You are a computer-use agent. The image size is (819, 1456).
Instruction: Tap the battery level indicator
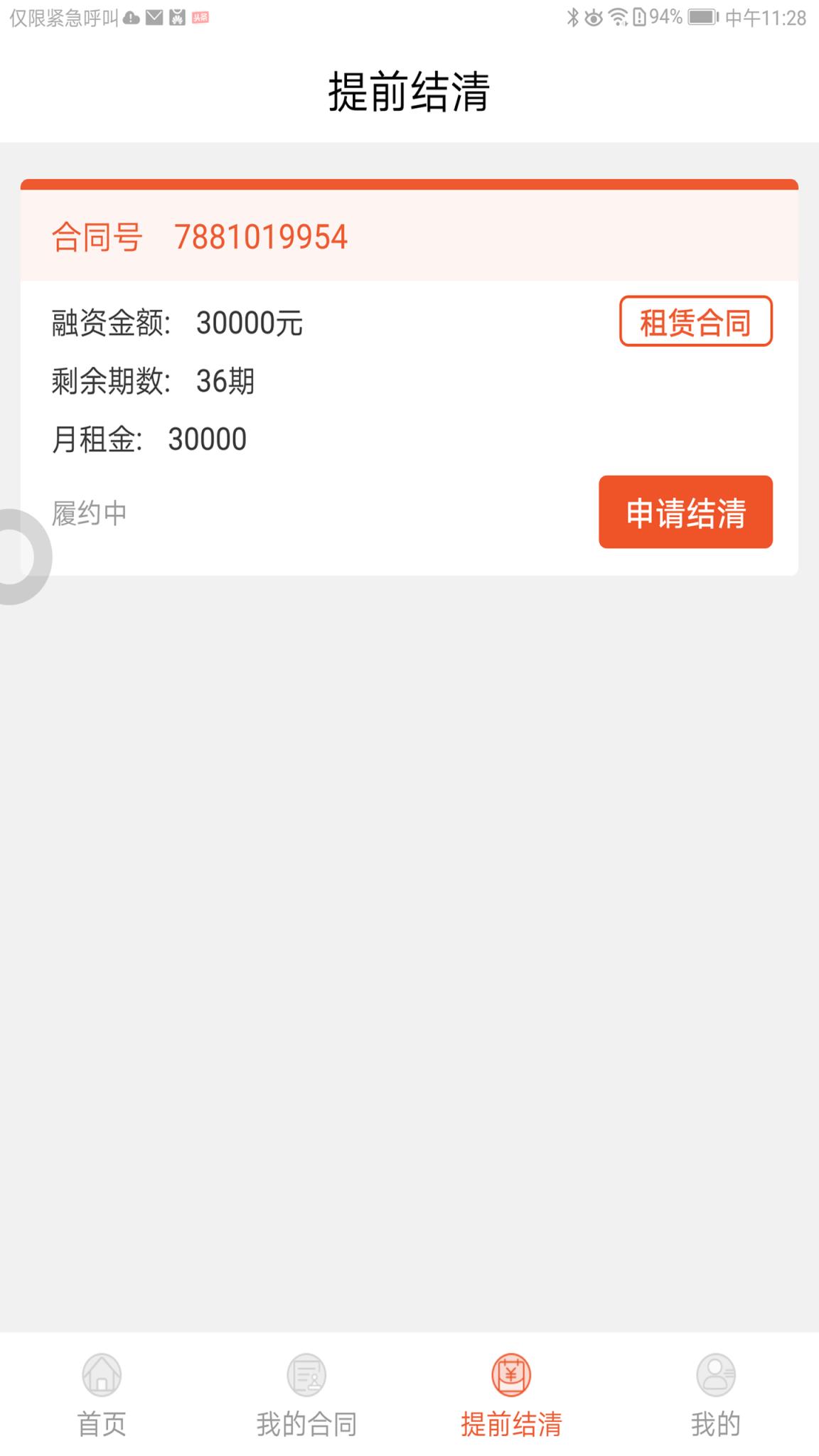pyautogui.click(x=700, y=20)
